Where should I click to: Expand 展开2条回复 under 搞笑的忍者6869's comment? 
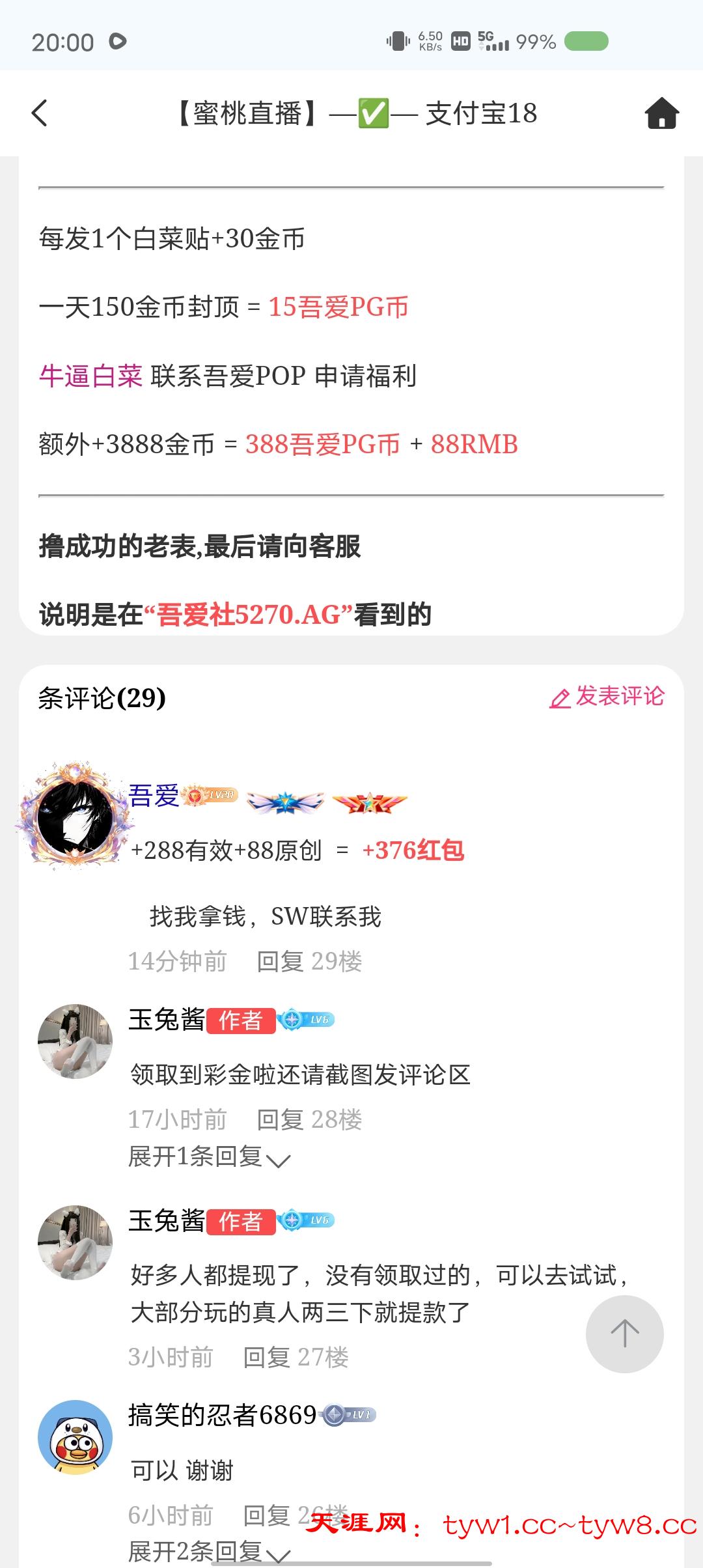208,1552
